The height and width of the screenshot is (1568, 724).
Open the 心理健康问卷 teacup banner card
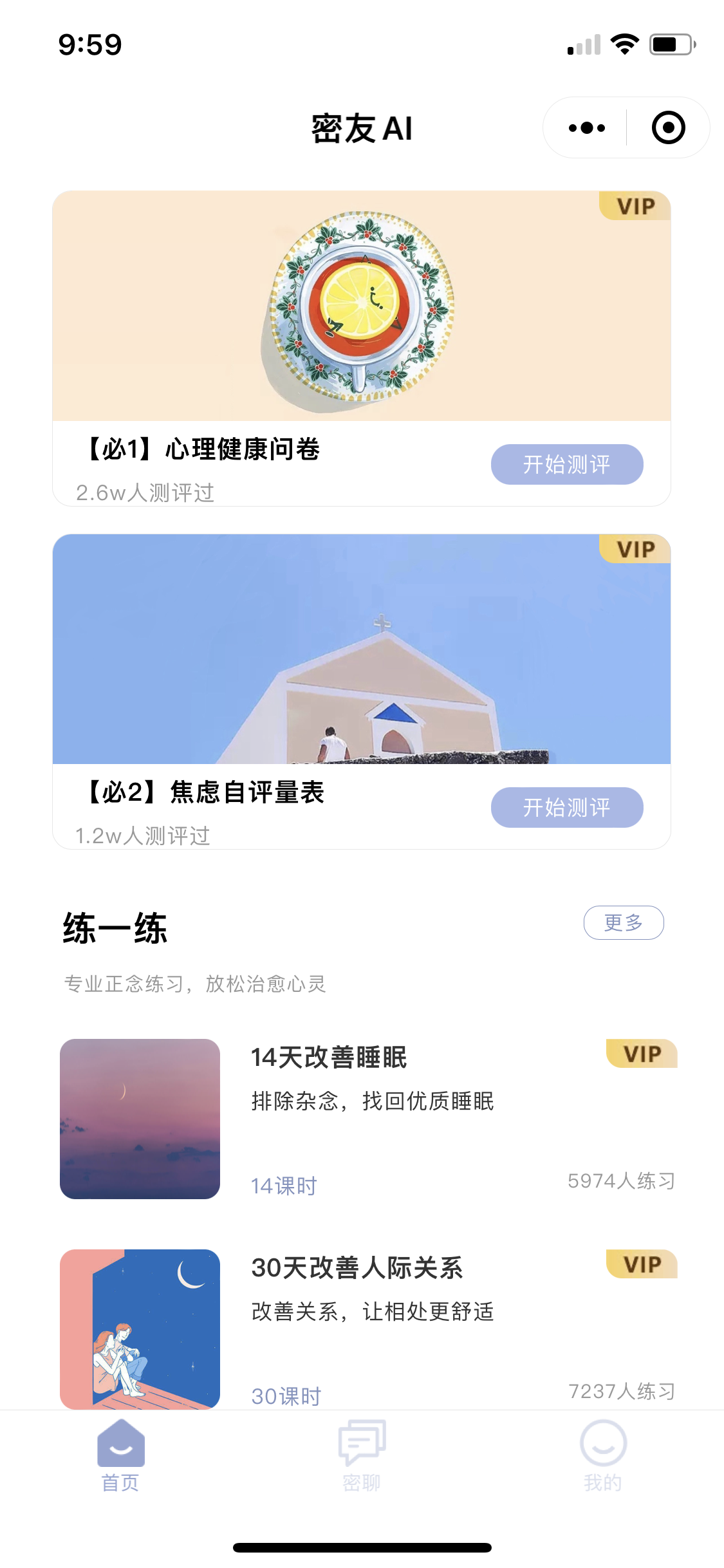click(x=361, y=306)
